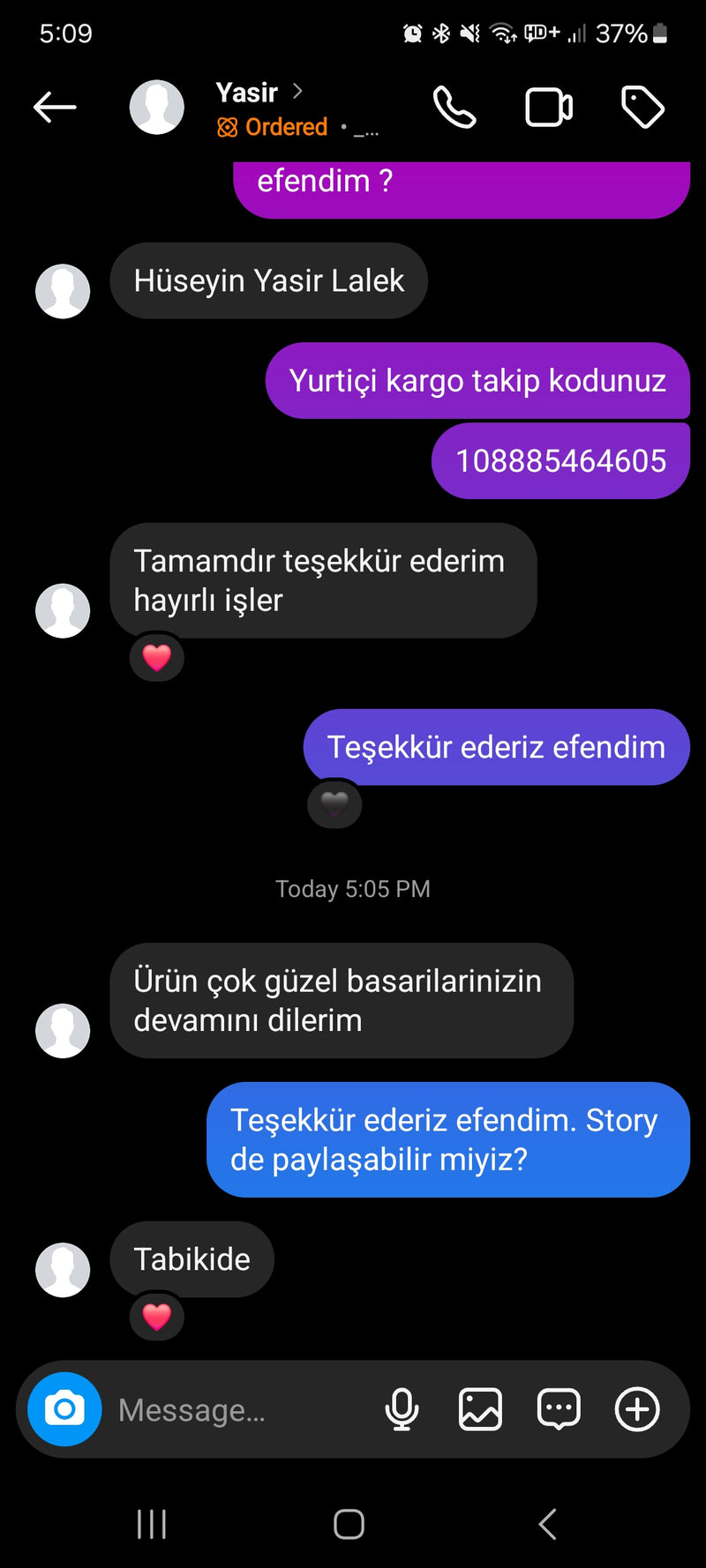Viewport: 706px width, 1568px height.
Task: Go to the phone's home screen
Action: pos(349,1524)
